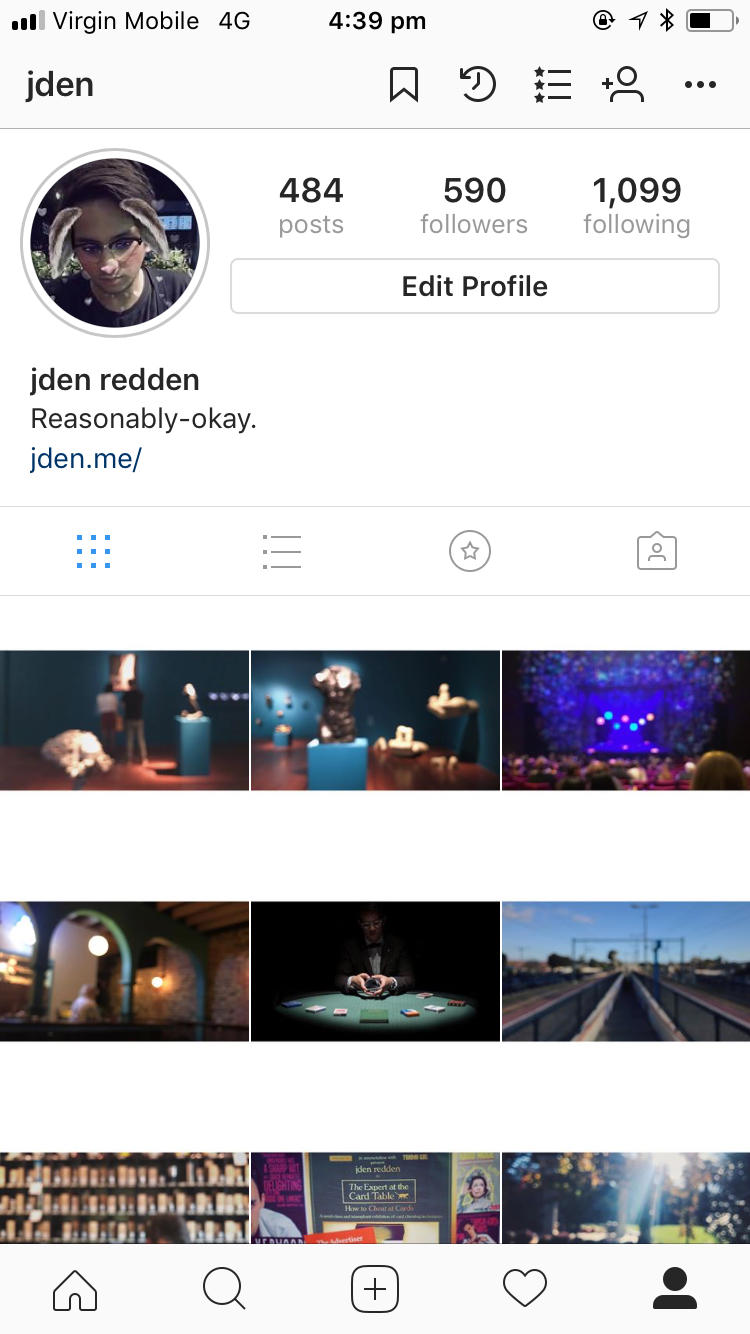Open the card table magician post

pos(375,971)
